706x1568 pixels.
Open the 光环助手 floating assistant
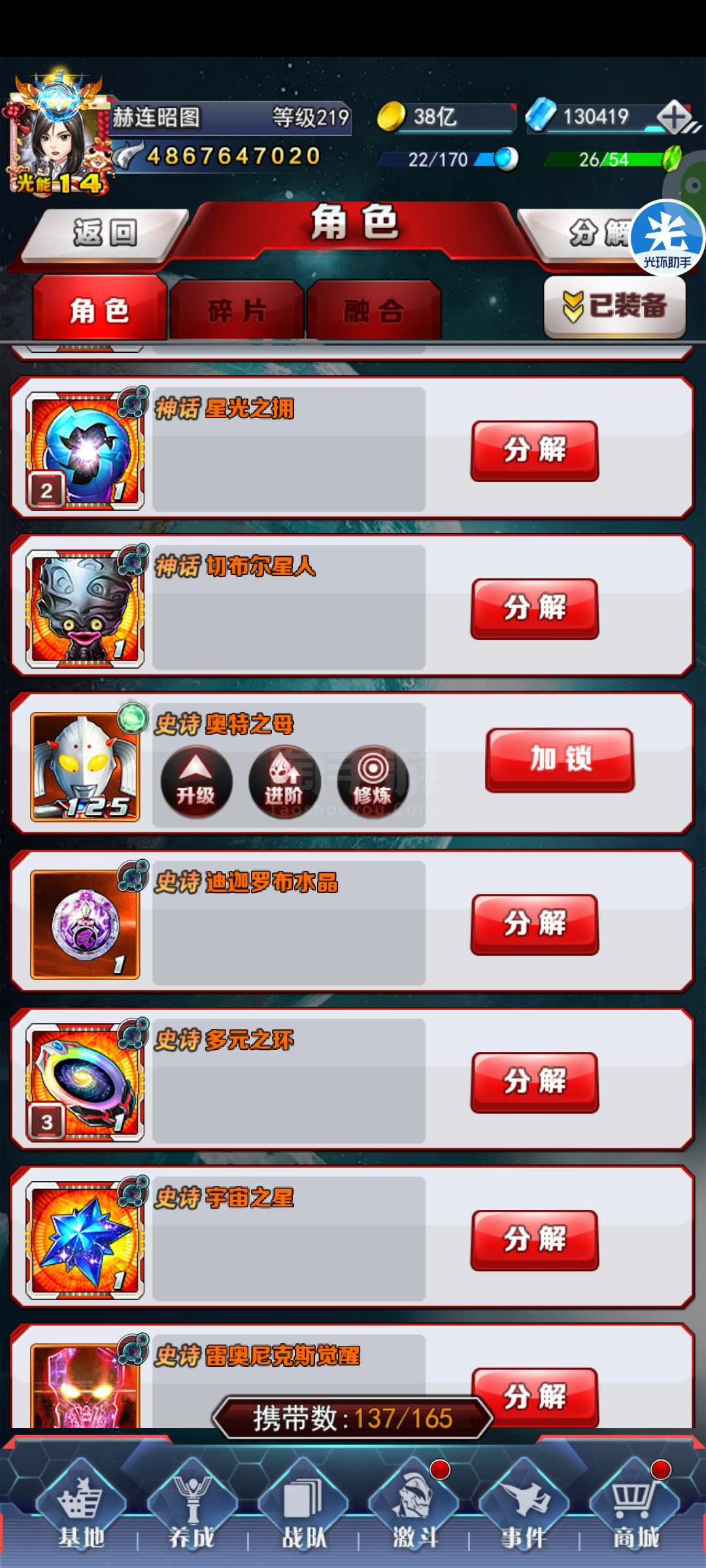[x=667, y=238]
